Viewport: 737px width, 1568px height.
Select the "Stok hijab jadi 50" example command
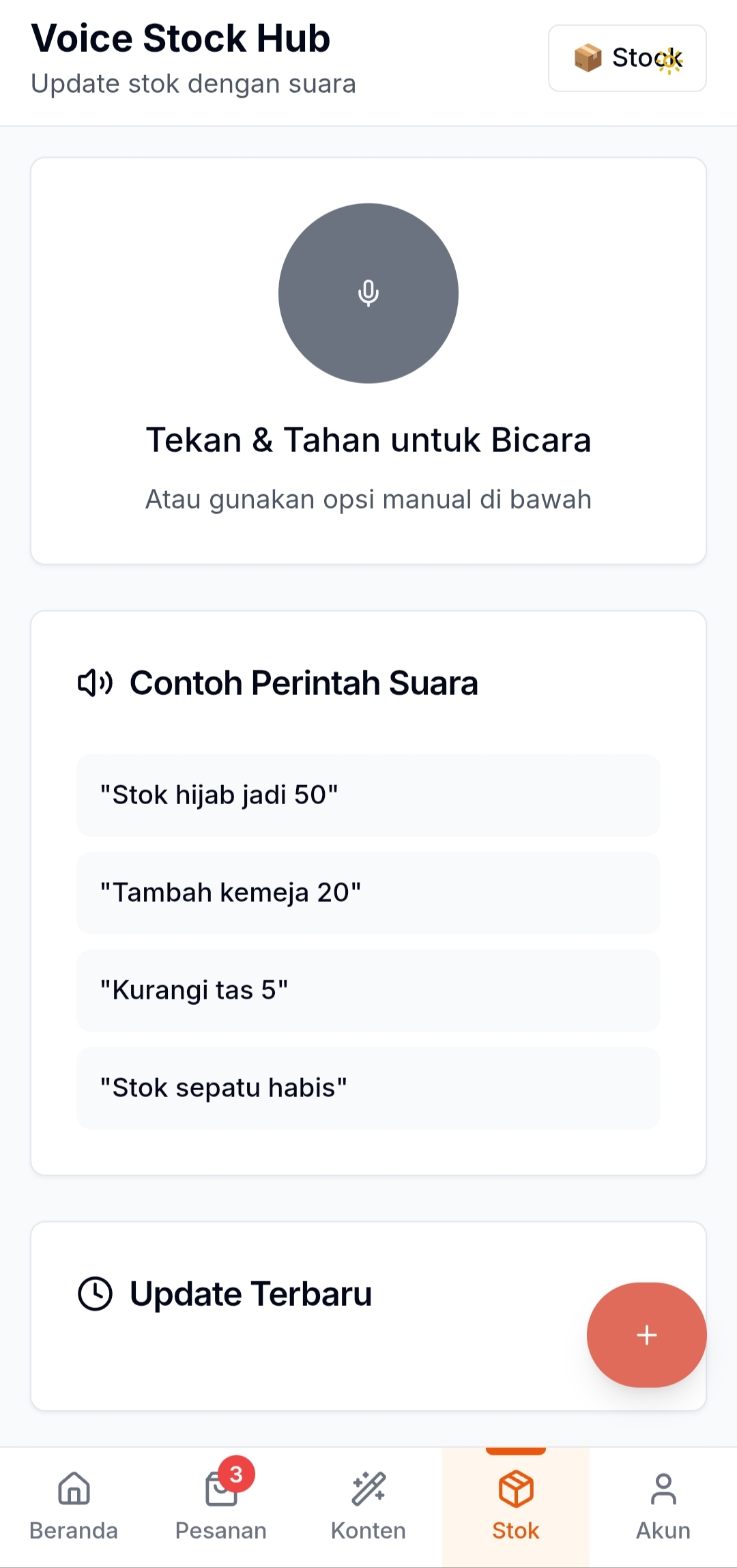click(x=369, y=795)
